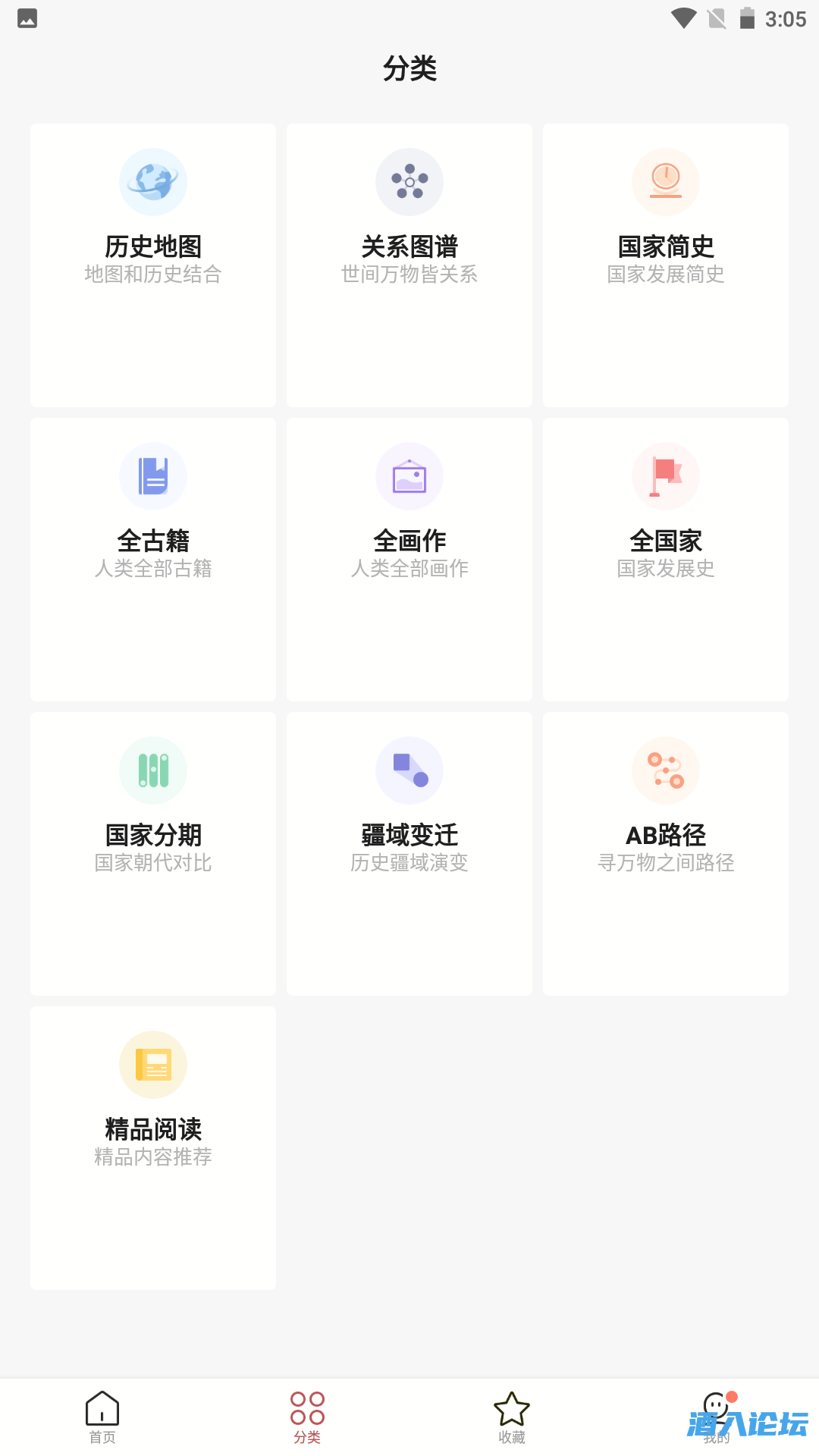The image size is (819, 1456).
Task: Open the 精品阅读 reading card
Action: click(x=153, y=1147)
